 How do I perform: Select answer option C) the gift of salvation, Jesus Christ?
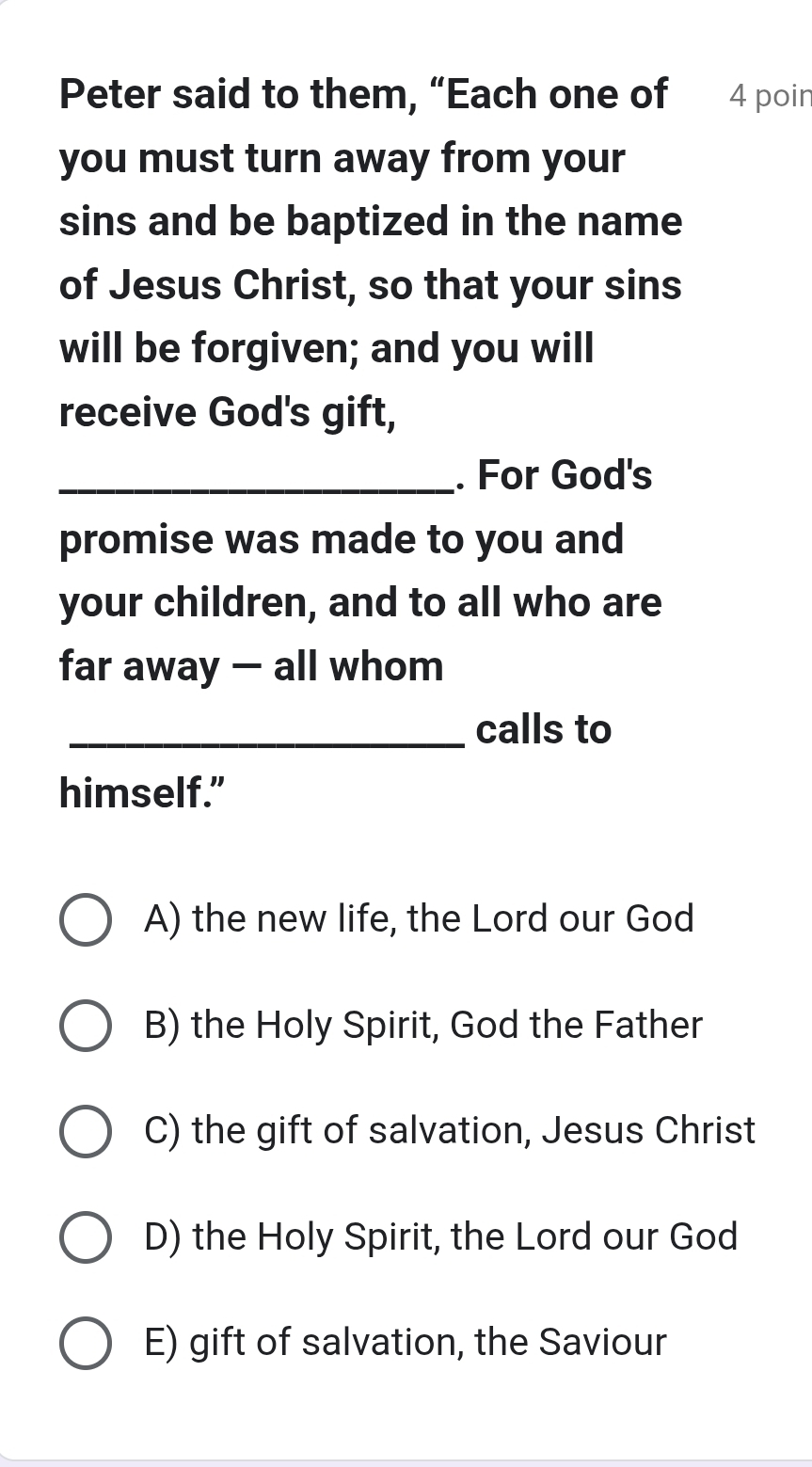tap(450, 1131)
